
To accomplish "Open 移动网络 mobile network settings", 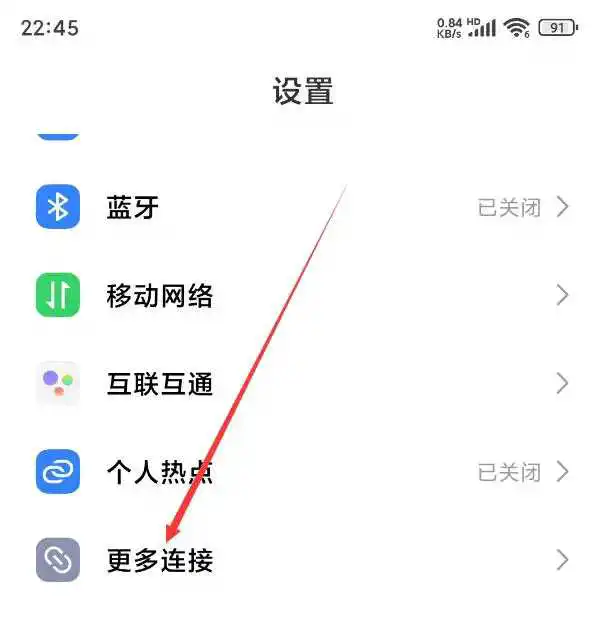I will [160, 296].
